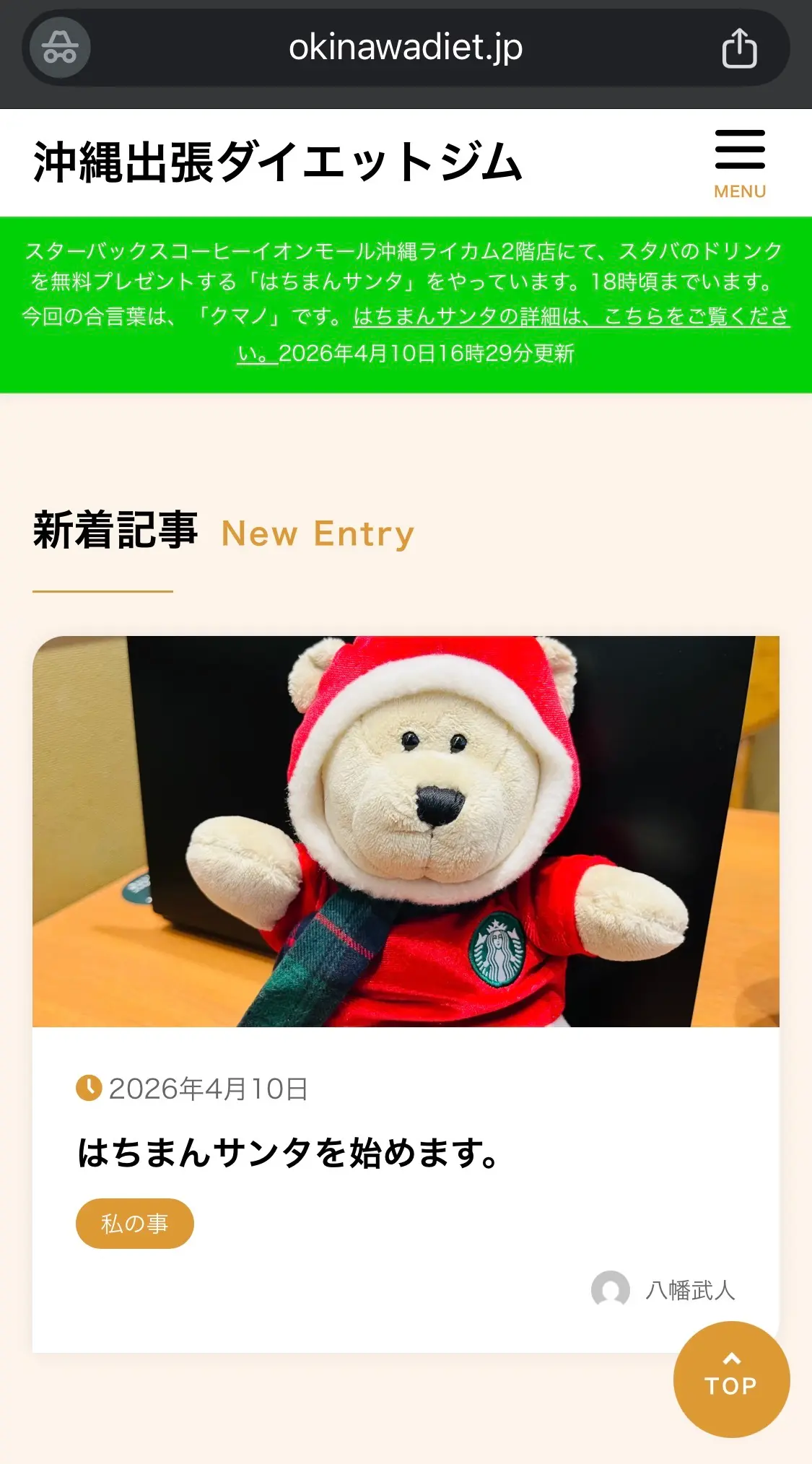Open the okinawadiet.jp address bar
The image size is (812, 1464).
coord(405,48)
